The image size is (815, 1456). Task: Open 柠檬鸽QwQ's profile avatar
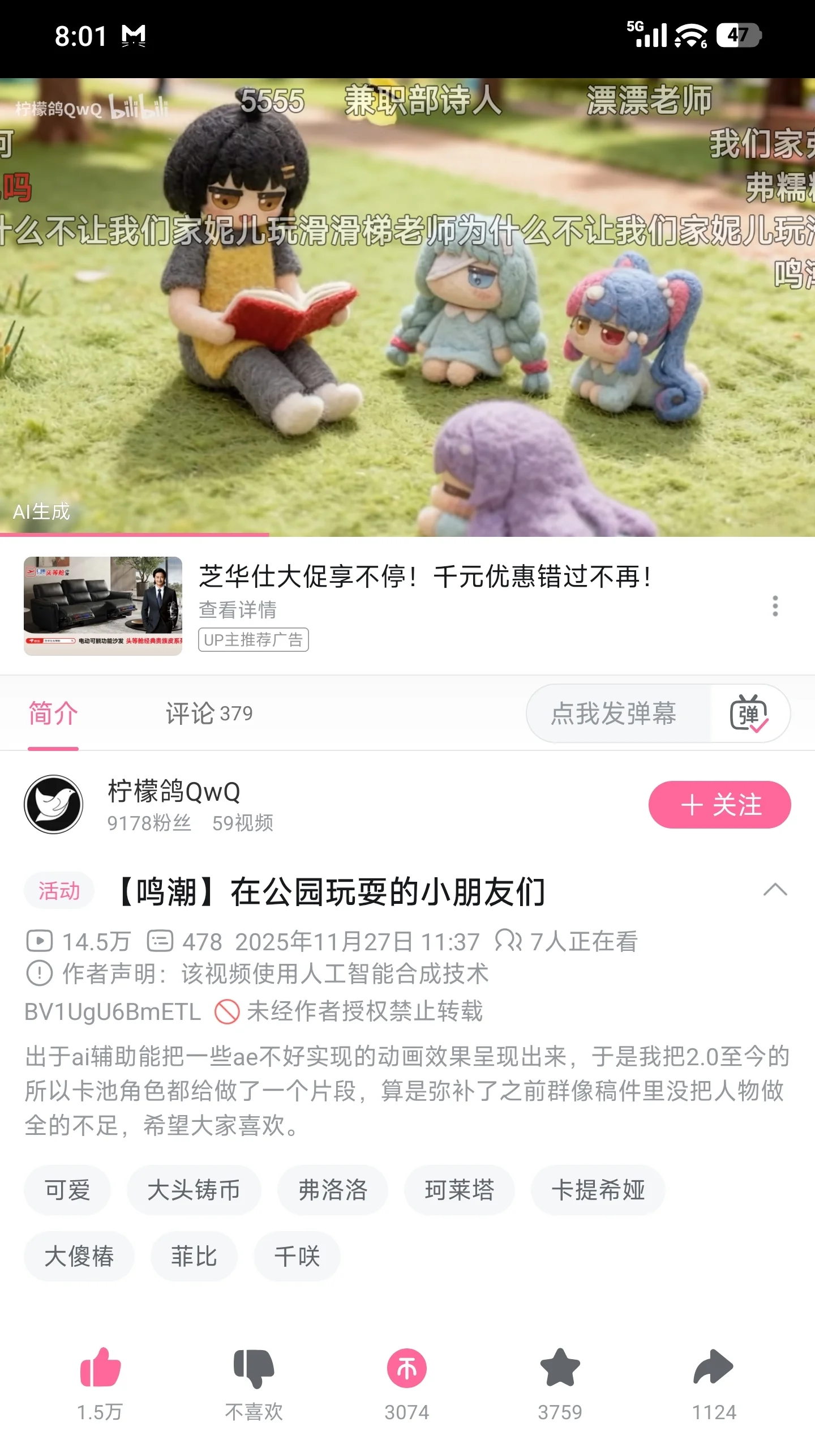point(54,805)
